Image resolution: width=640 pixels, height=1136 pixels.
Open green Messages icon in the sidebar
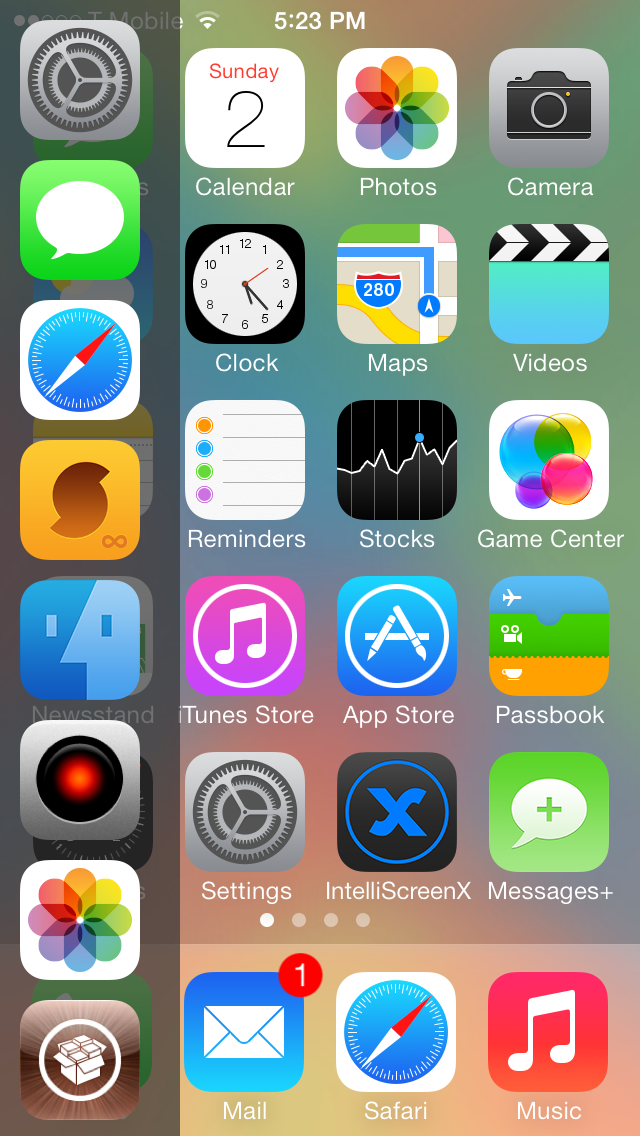tap(80, 220)
